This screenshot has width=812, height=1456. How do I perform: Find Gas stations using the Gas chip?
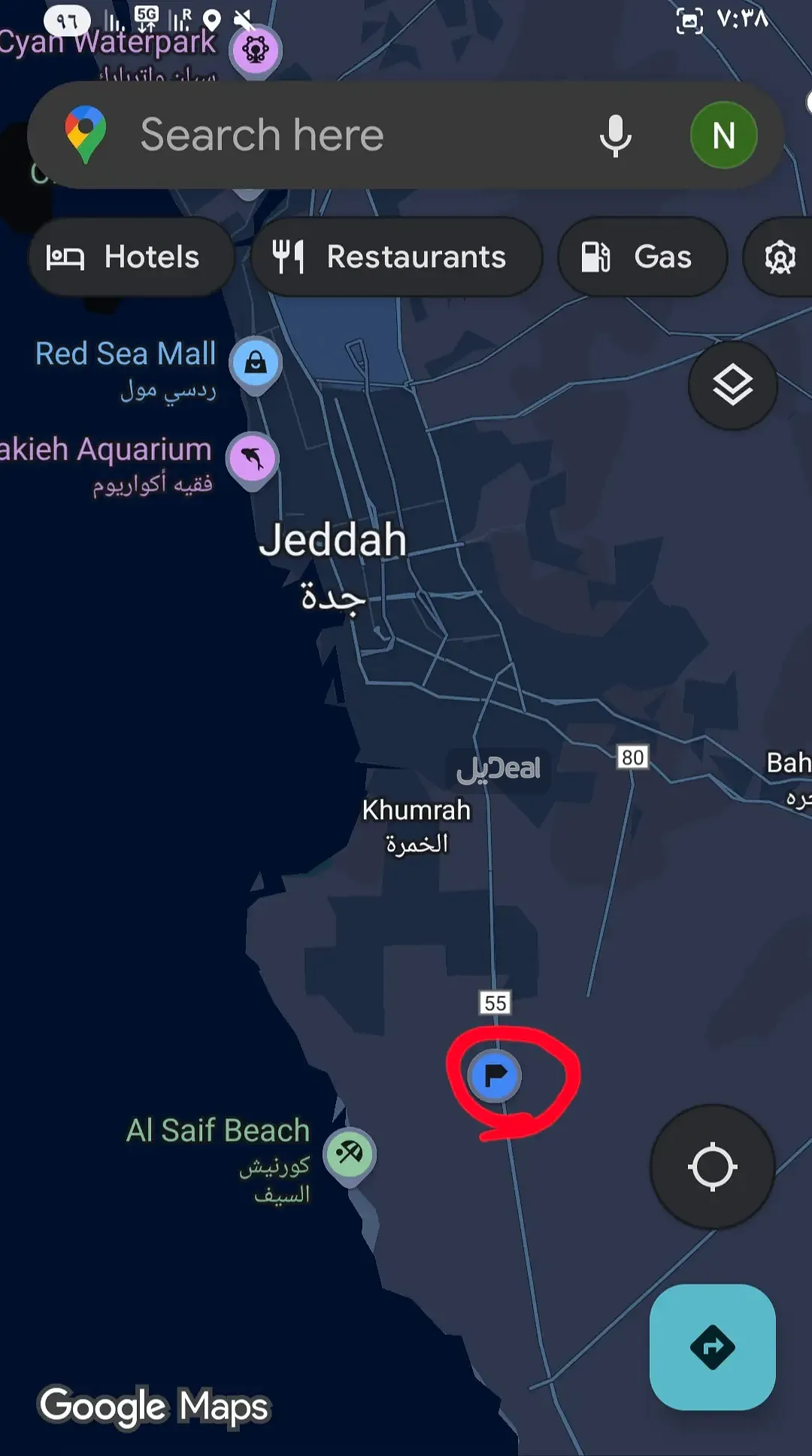642,256
